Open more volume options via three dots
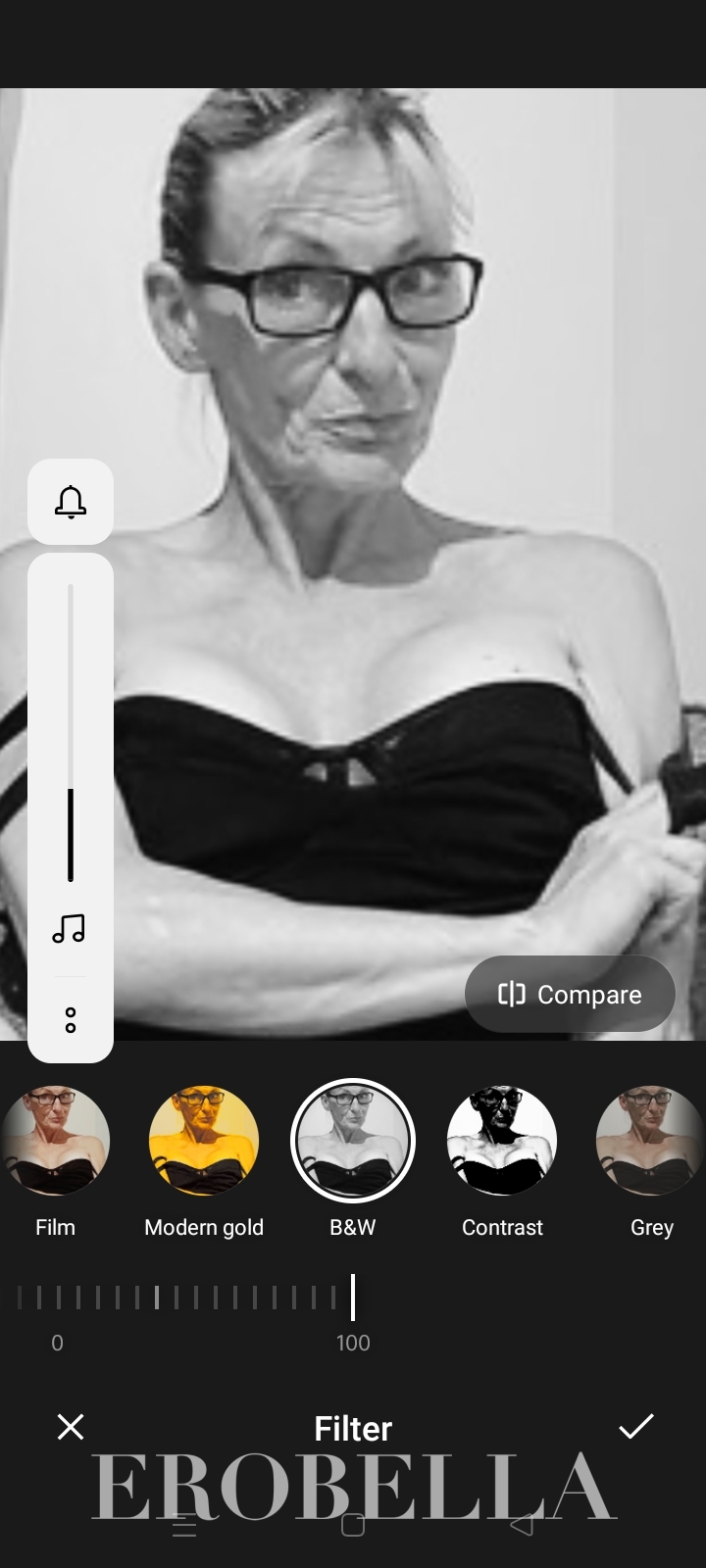The width and height of the screenshot is (706, 1568). pyautogui.click(x=71, y=1020)
